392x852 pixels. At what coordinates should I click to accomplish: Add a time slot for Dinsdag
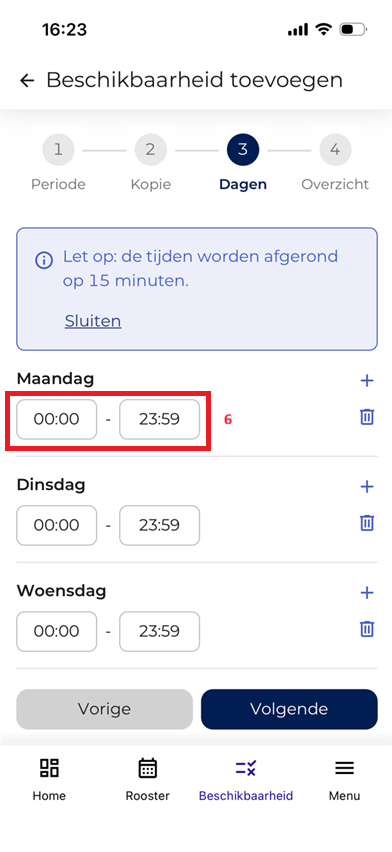[x=367, y=486]
